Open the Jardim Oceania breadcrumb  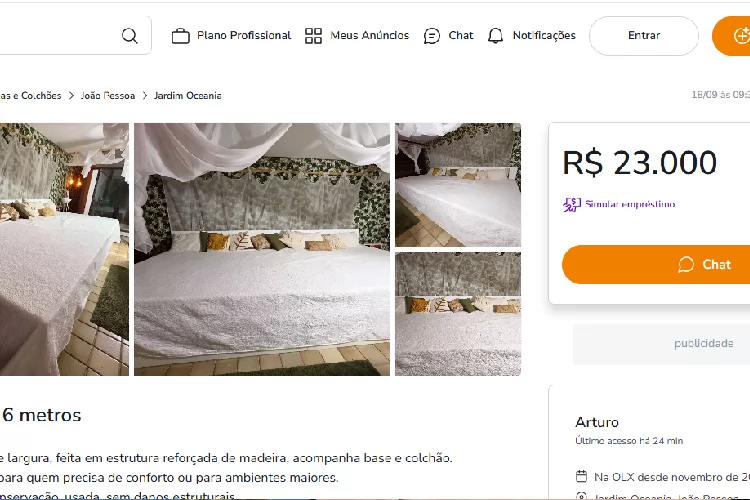(x=187, y=96)
